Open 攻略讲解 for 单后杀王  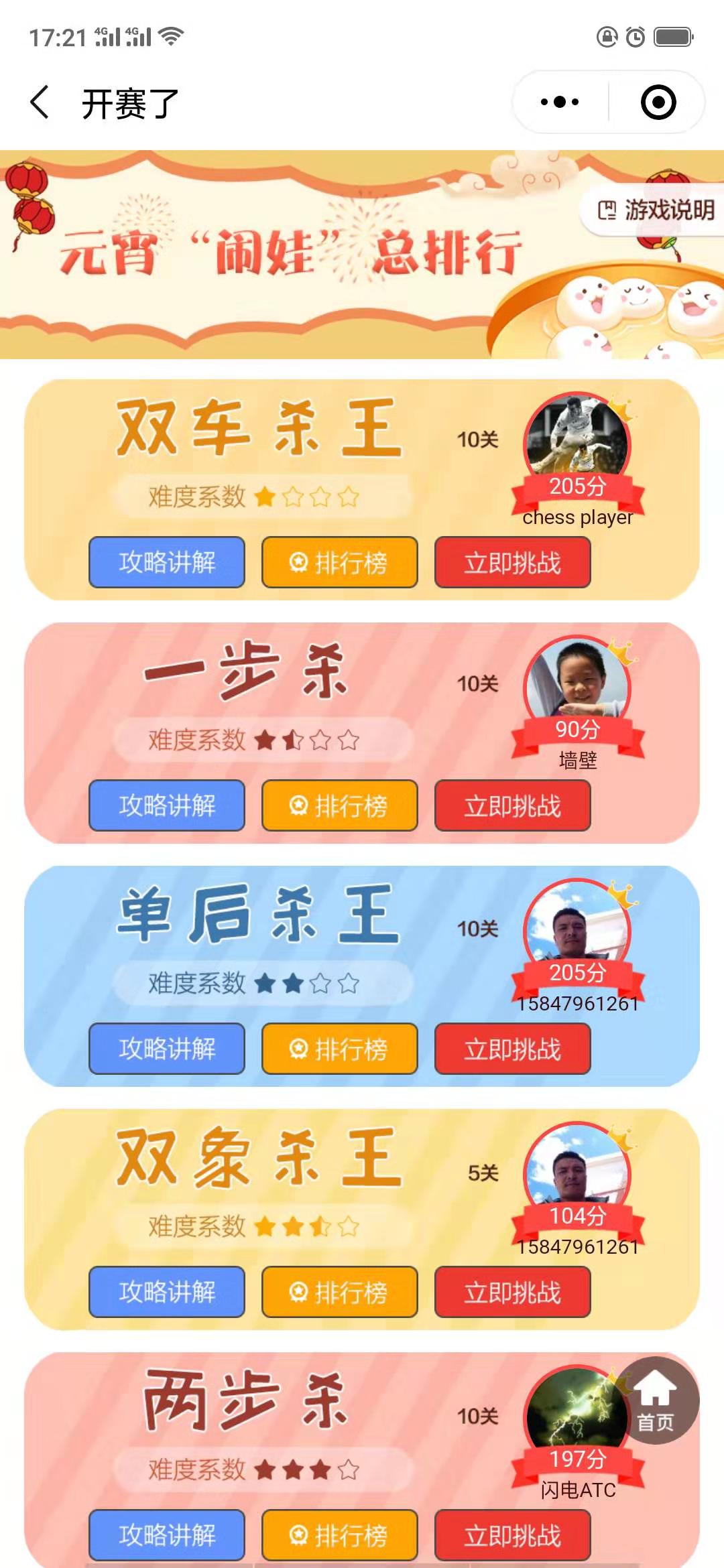[167, 1049]
